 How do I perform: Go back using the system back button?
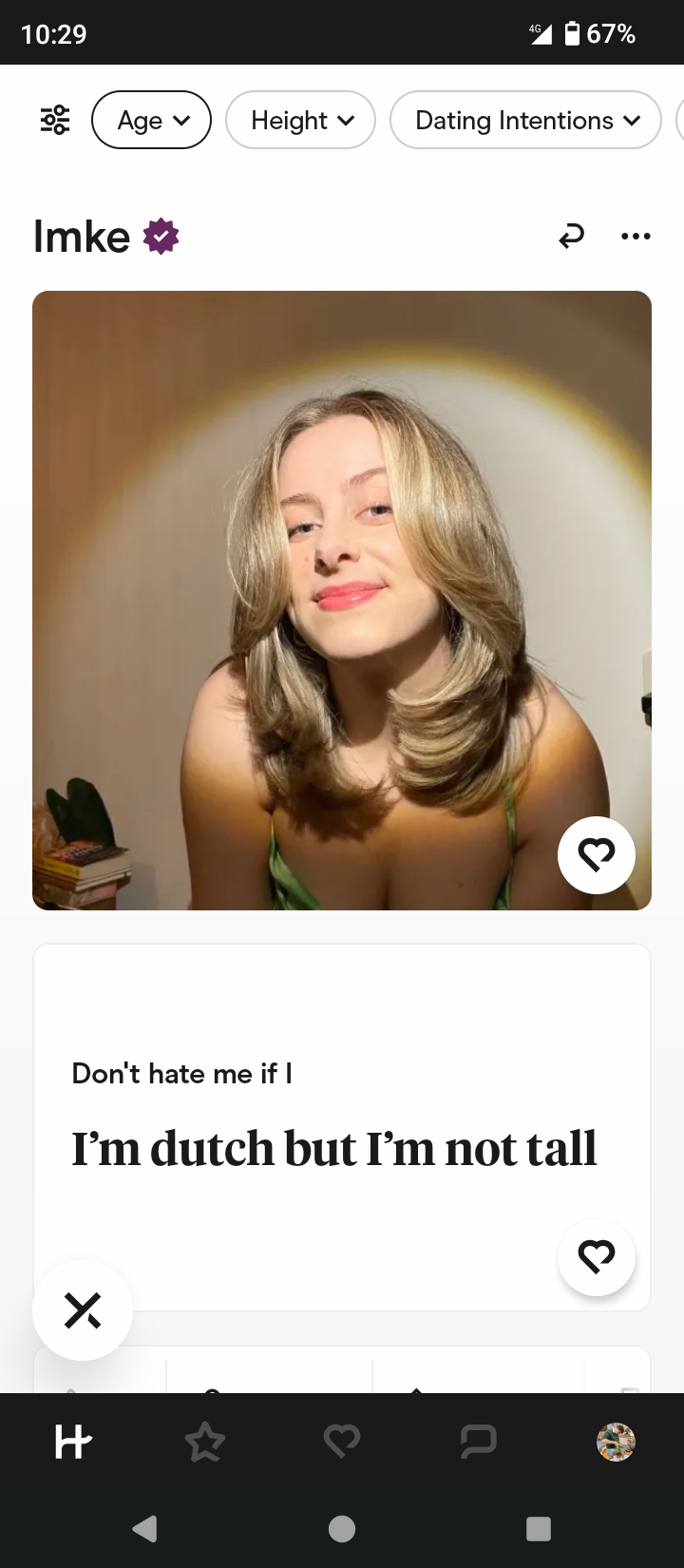[x=144, y=1528]
